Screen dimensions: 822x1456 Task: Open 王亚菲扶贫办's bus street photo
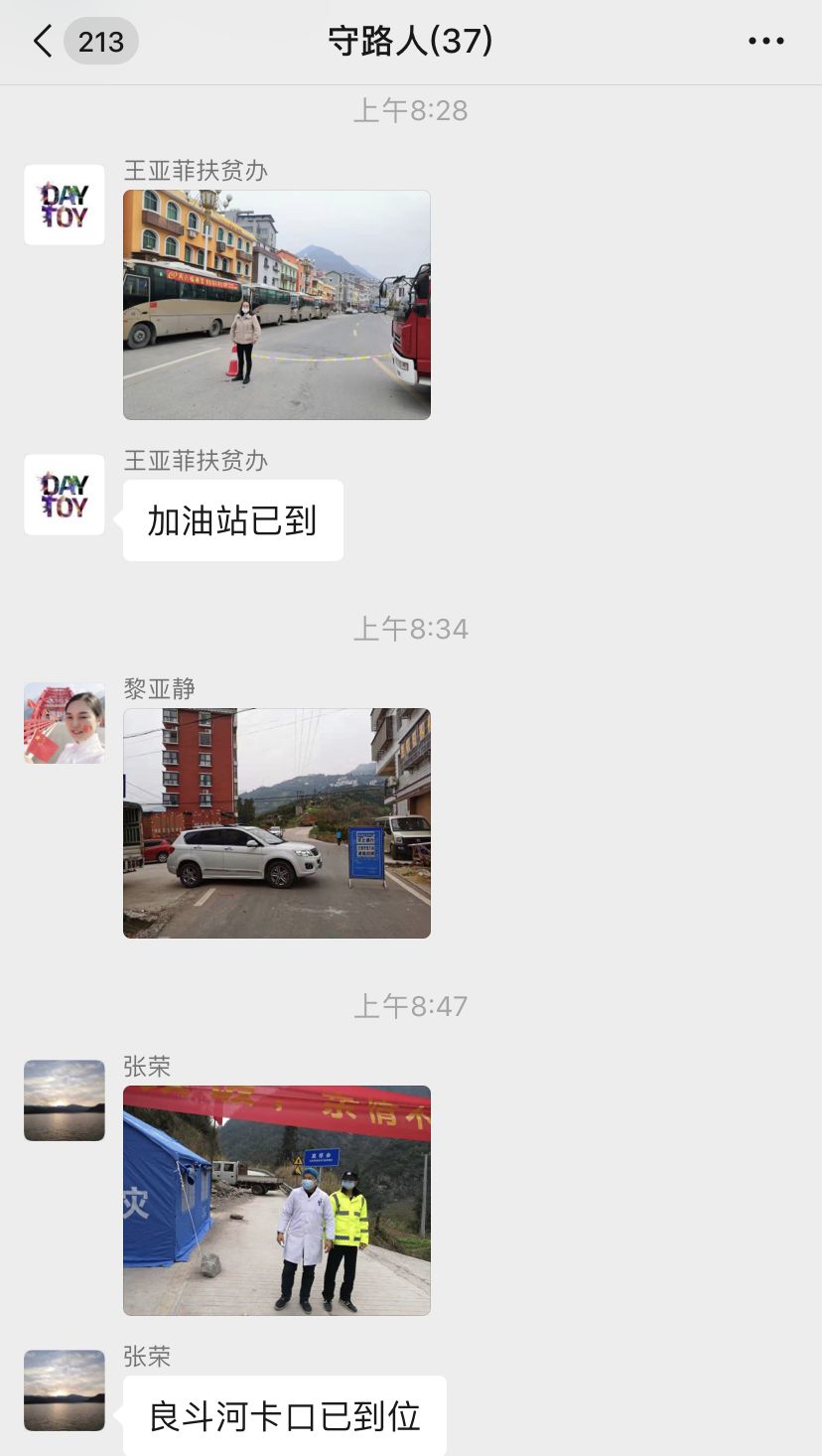tap(277, 305)
